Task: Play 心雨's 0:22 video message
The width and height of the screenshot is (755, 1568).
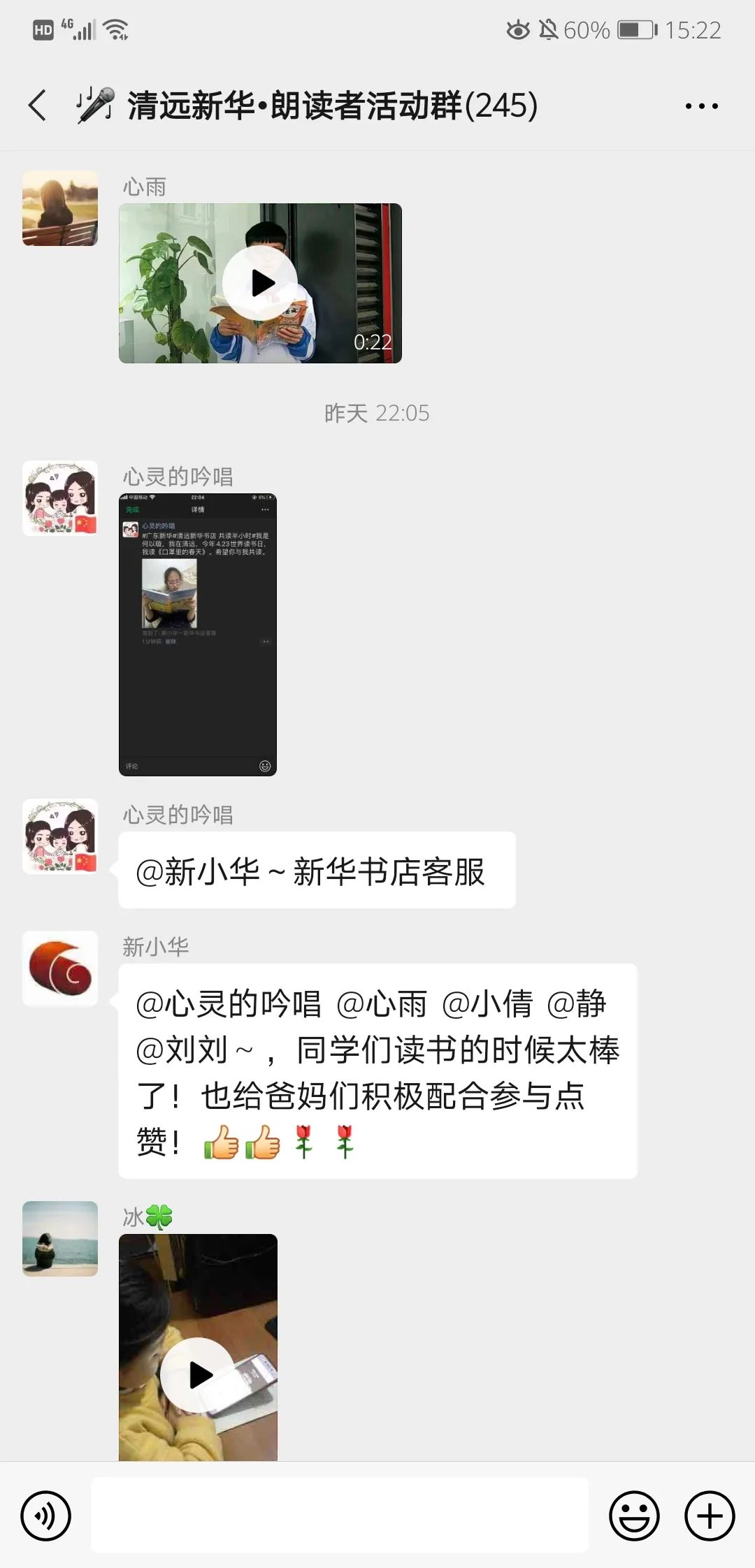Action: (260, 283)
